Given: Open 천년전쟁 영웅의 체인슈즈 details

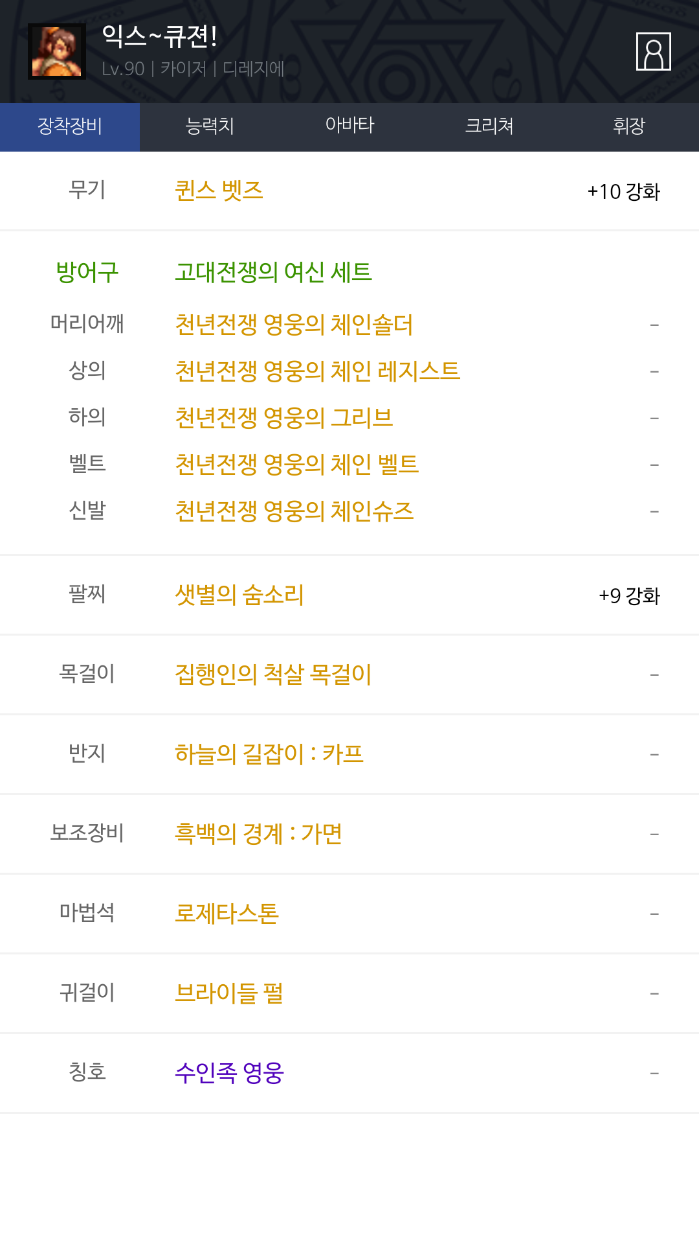Looking at the screenshot, I should [x=294, y=512].
